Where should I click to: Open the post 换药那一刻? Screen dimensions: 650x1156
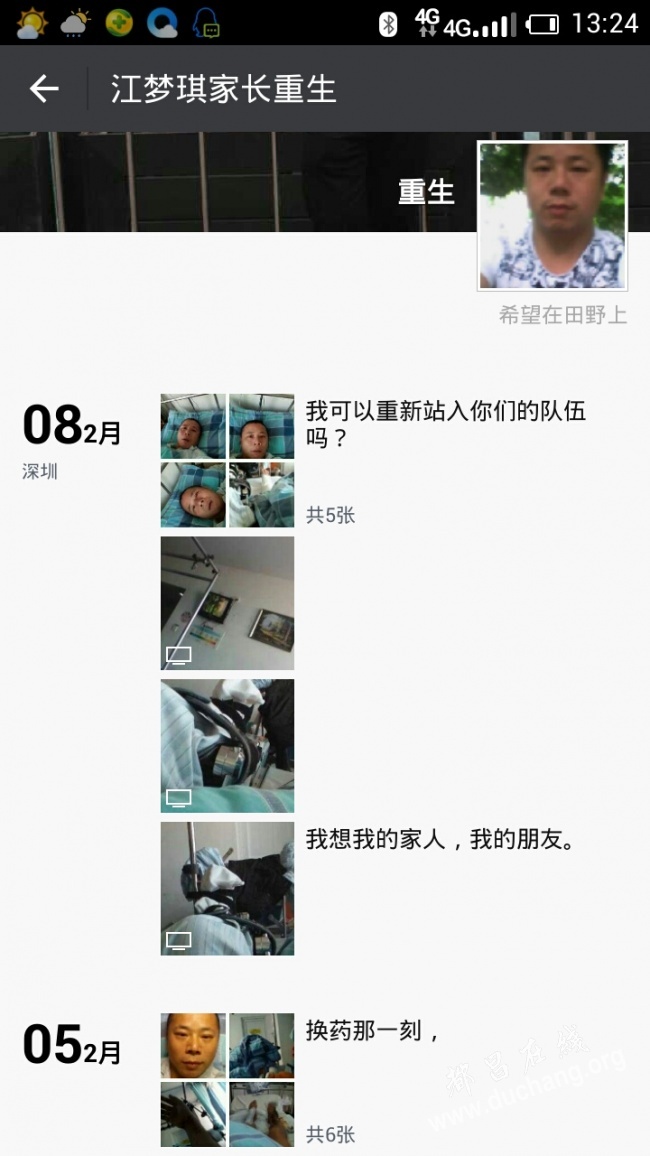pyautogui.click(x=372, y=1031)
